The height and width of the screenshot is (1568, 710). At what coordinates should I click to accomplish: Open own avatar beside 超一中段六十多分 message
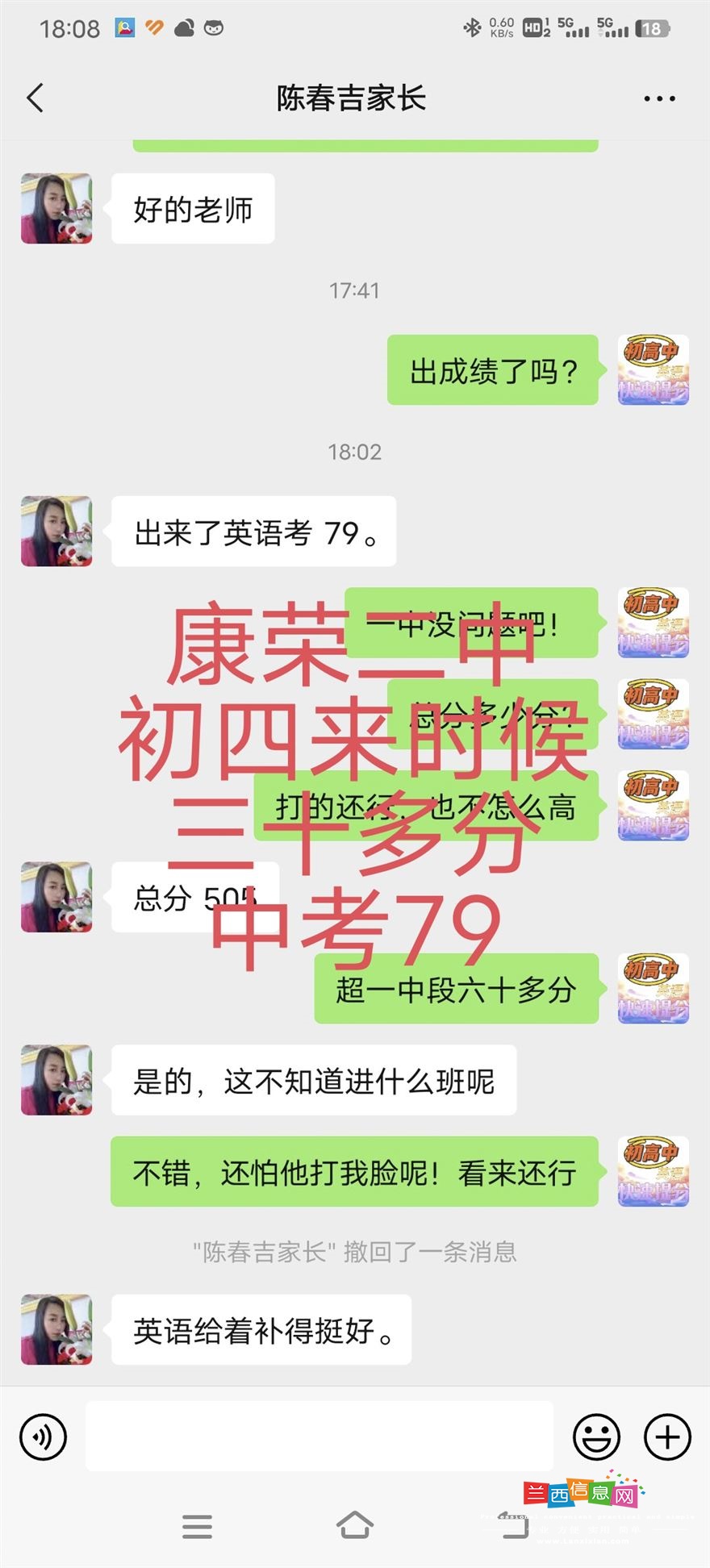[654, 988]
